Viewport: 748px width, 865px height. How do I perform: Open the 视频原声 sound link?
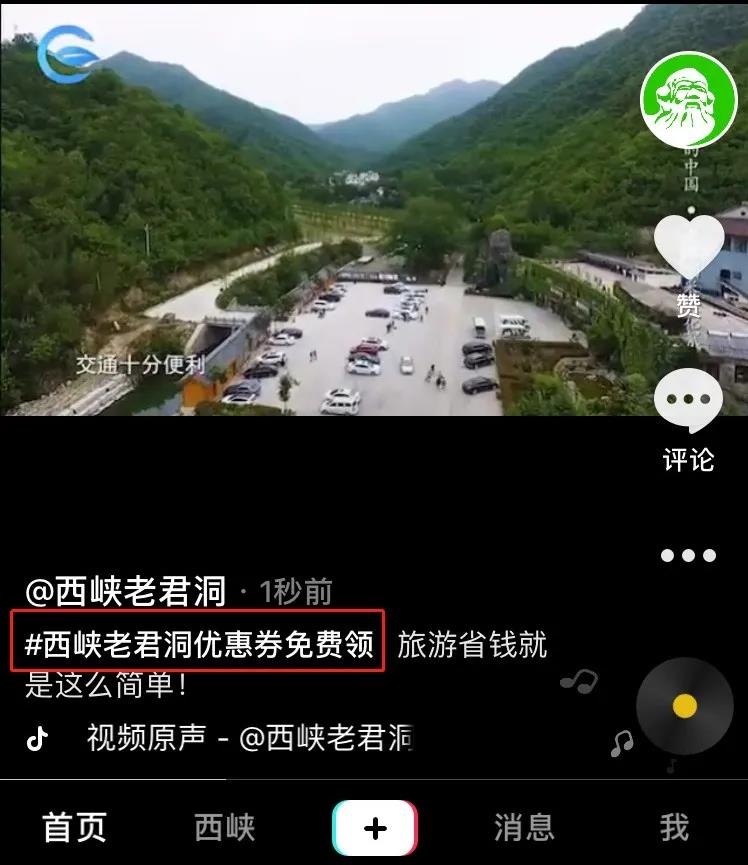pos(249,738)
